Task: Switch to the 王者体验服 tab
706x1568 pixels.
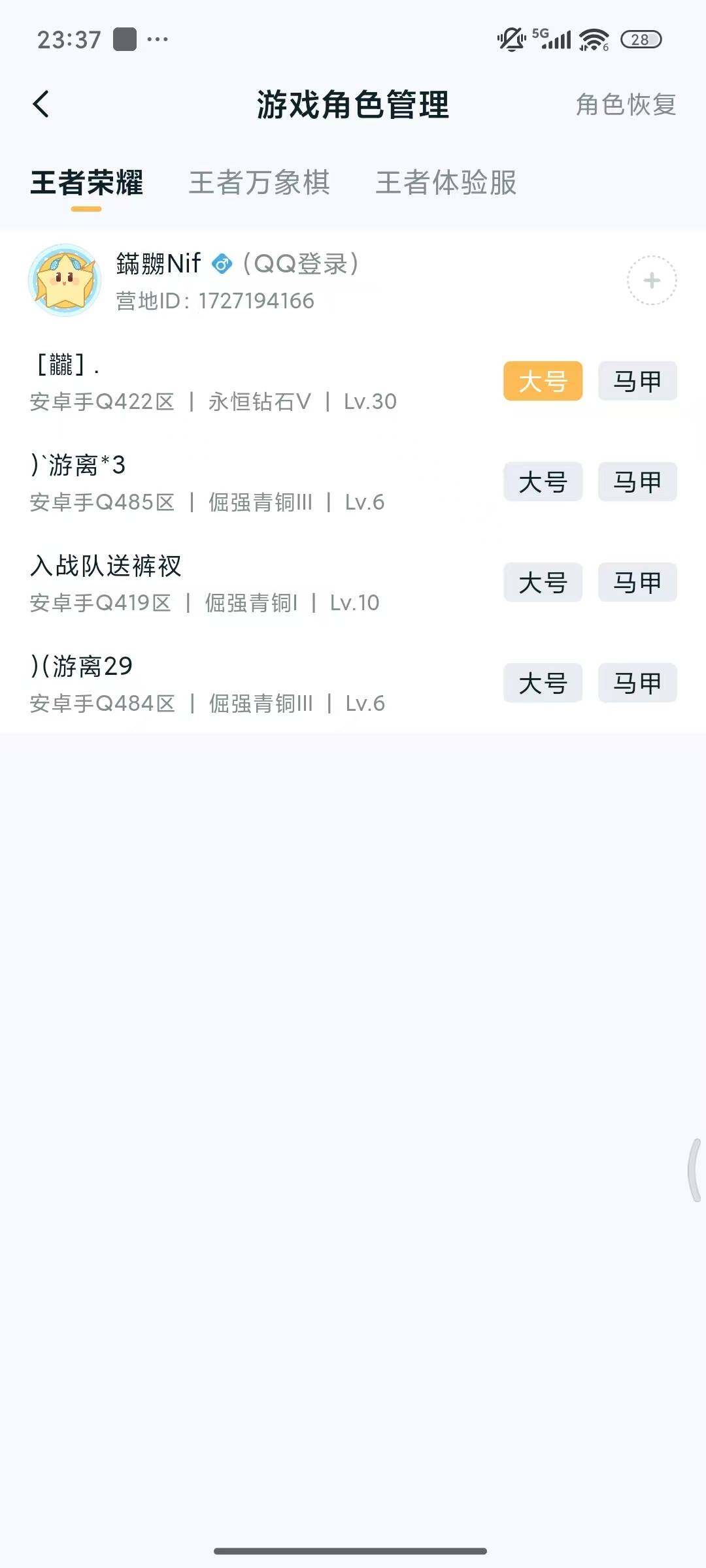Action: pyautogui.click(x=445, y=185)
